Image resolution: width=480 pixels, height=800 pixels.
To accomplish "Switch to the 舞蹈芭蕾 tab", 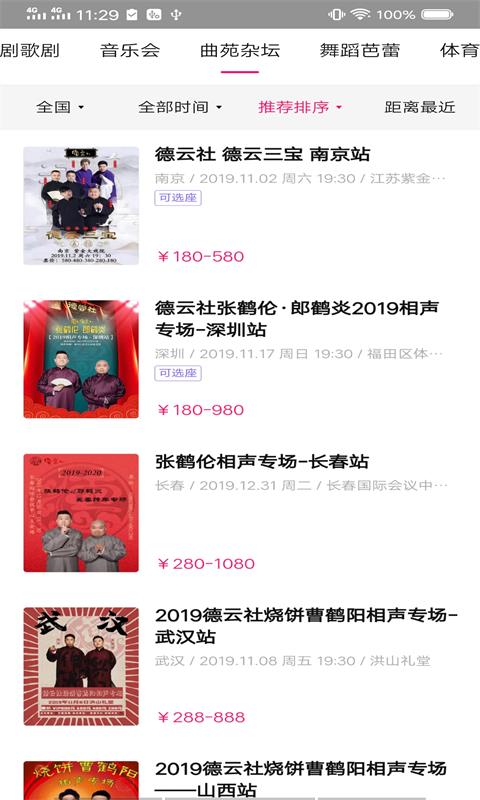I will (x=360, y=51).
